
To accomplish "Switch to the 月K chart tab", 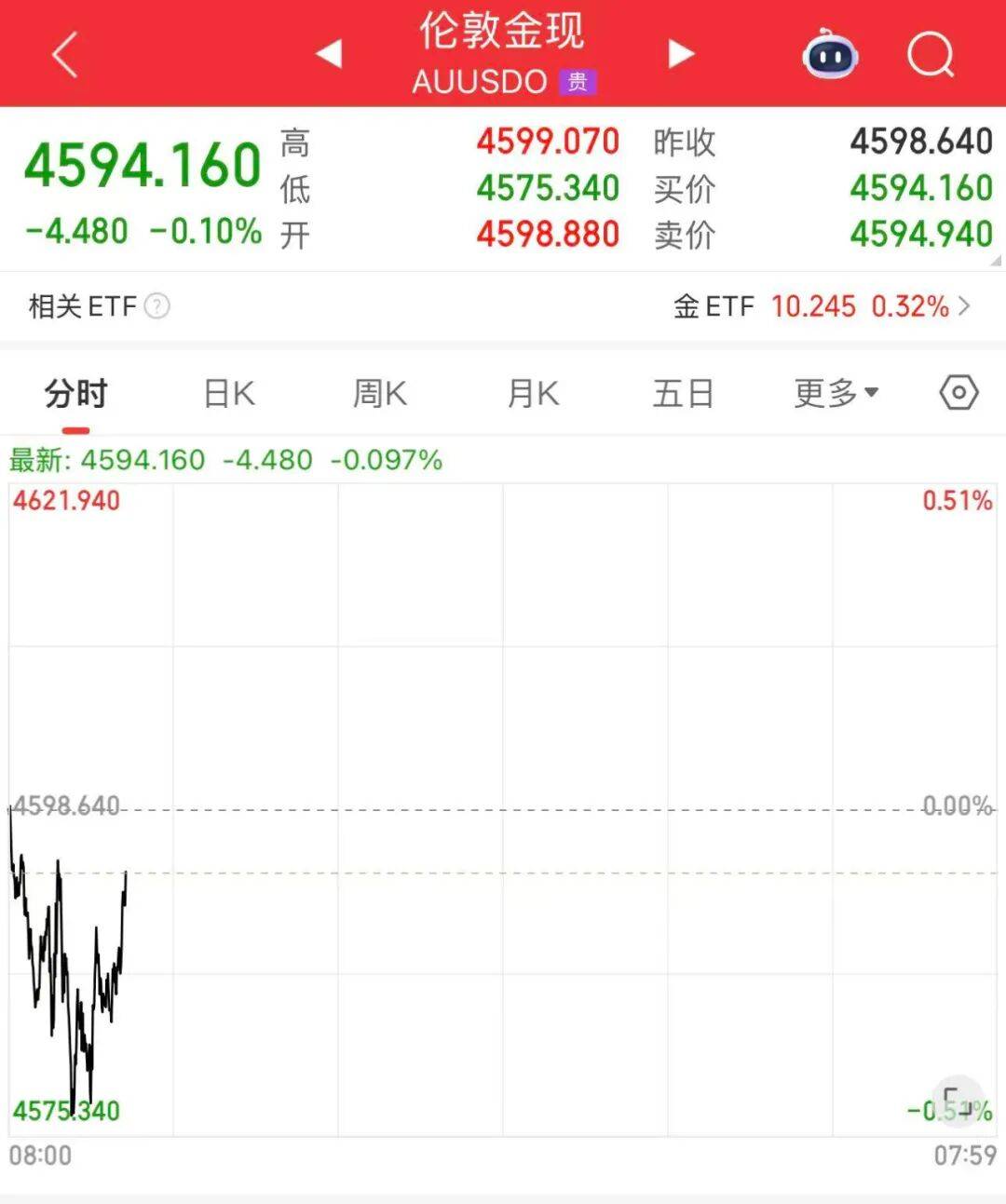I will (x=533, y=394).
